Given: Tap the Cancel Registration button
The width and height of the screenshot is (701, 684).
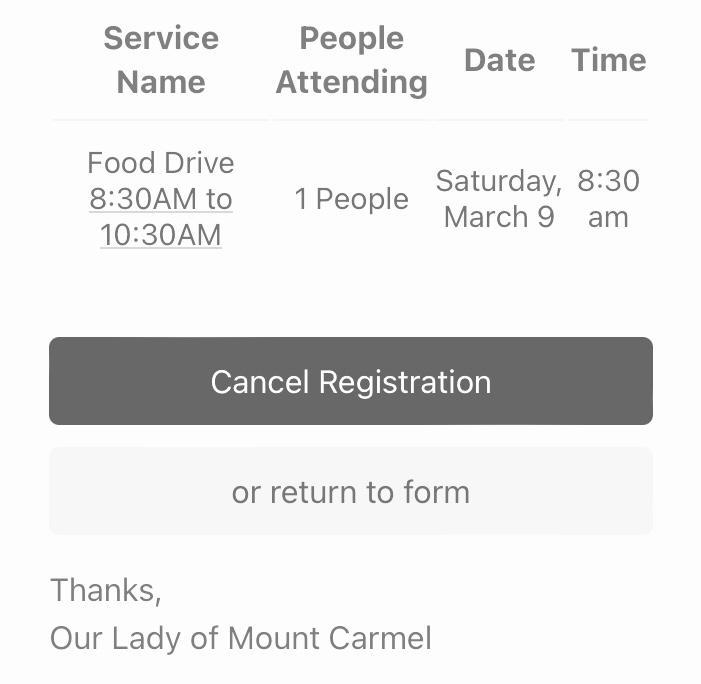Looking at the screenshot, I should [350, 381].
